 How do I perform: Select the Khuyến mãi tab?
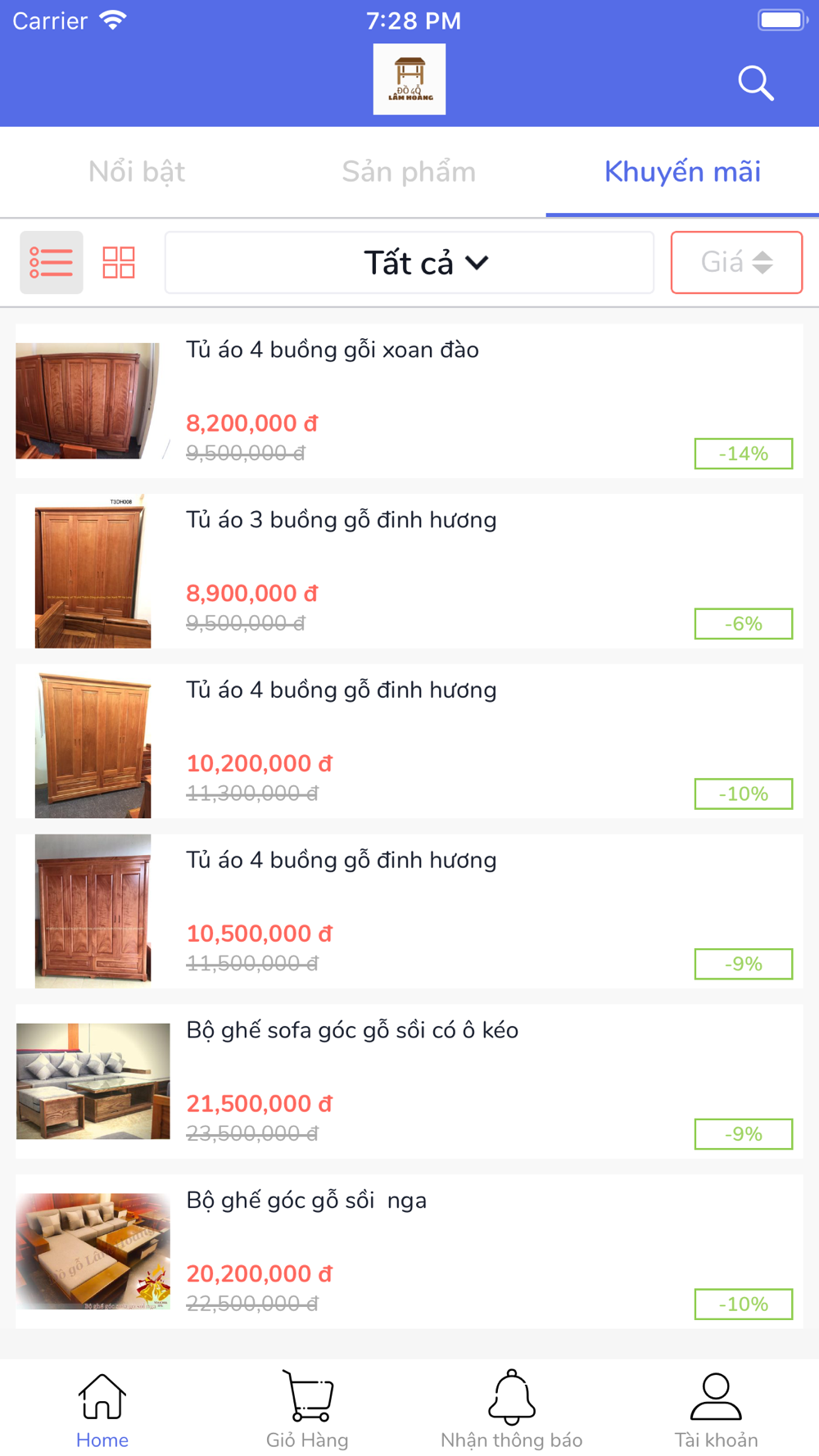click(682, 172)
